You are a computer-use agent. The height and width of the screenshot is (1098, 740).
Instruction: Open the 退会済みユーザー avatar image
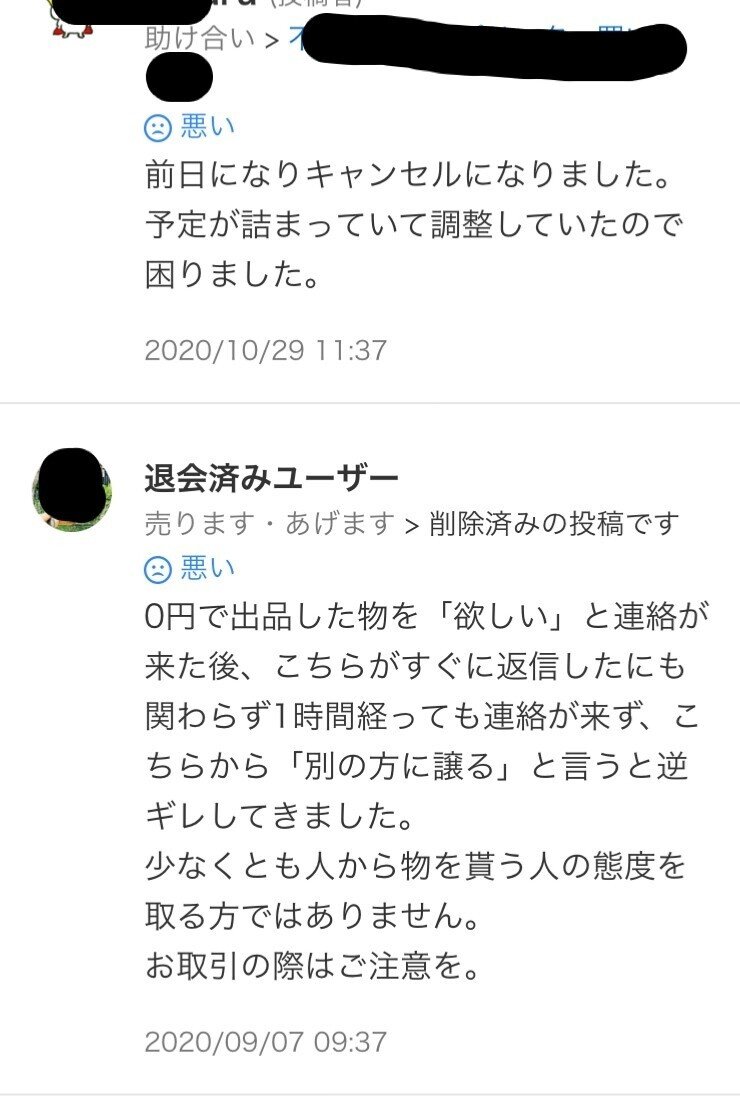point(70,489)
